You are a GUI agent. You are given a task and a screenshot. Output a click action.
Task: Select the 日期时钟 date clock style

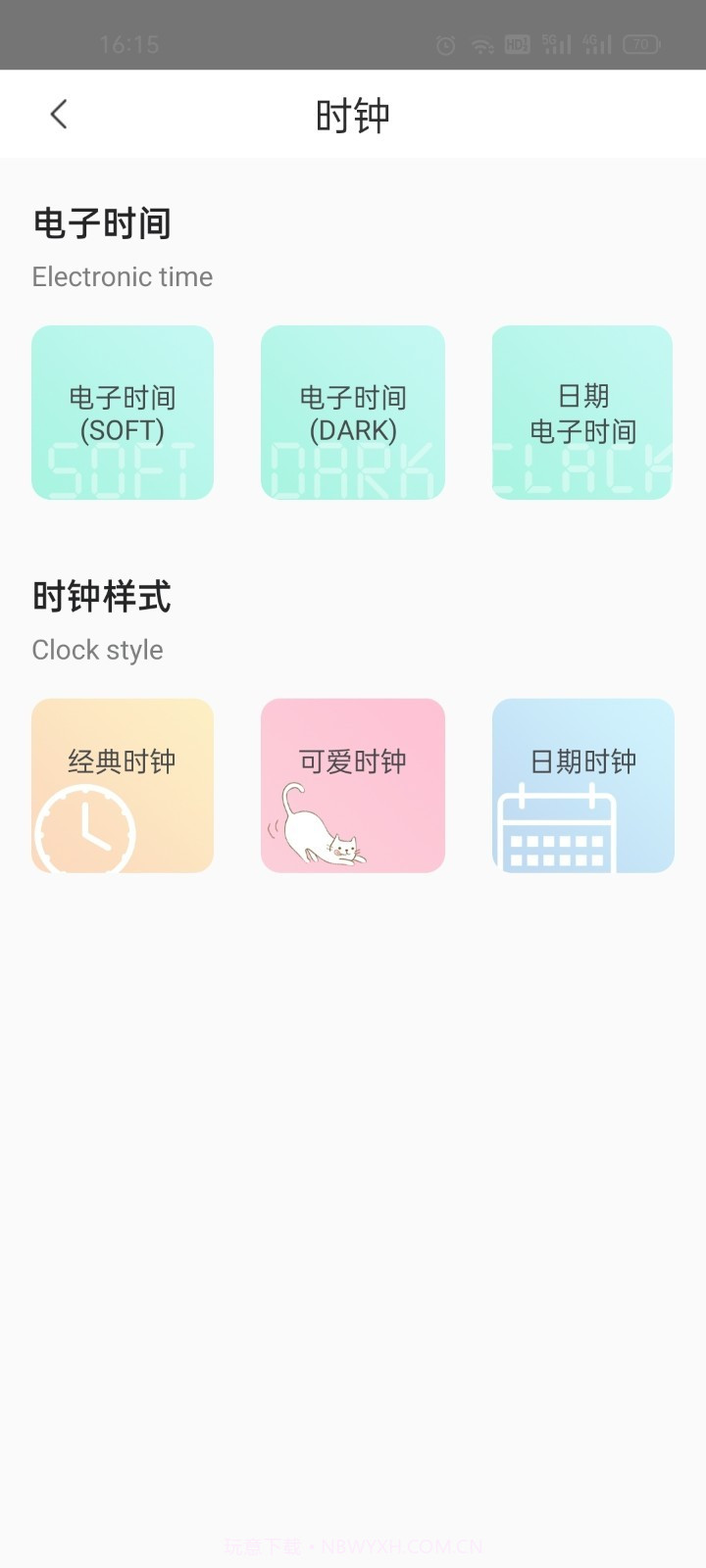pos(582,784)
